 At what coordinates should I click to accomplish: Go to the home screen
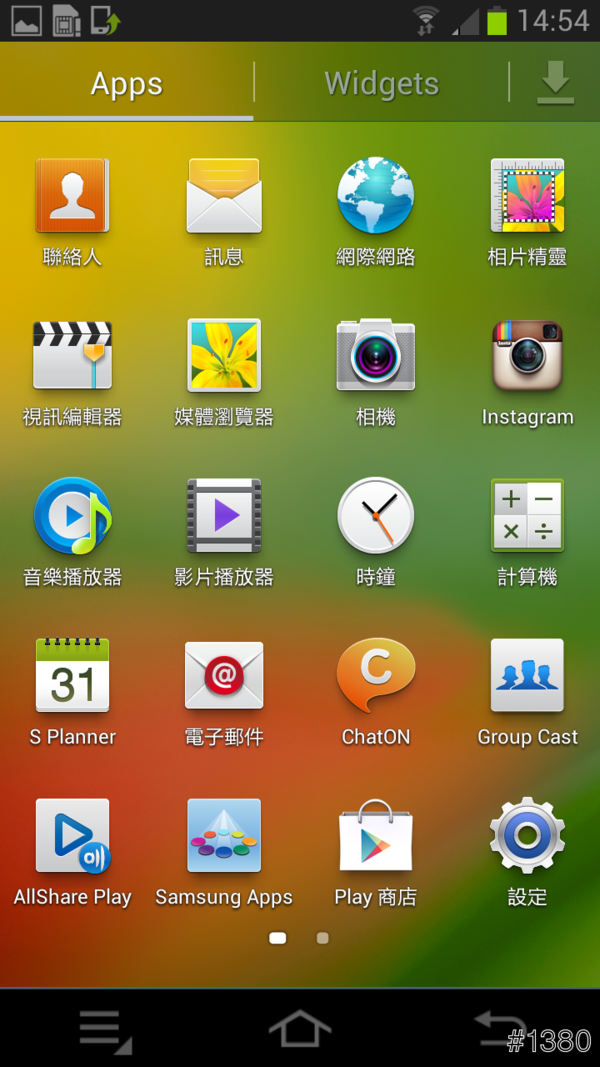pyautogui.click(x=300, y=1028)
